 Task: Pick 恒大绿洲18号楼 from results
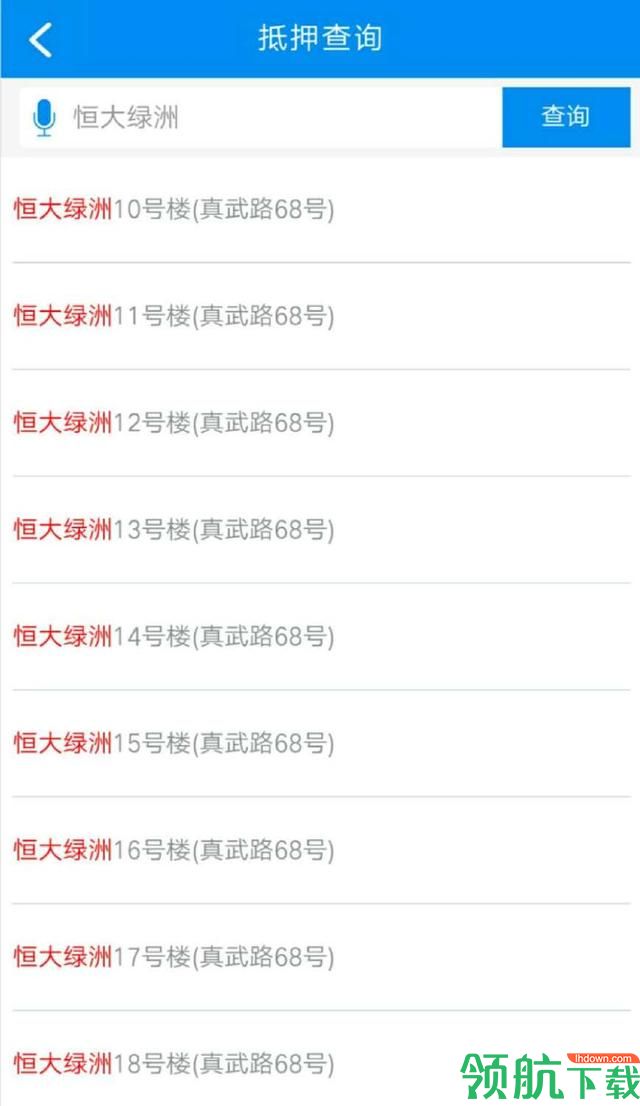coord(174,1064)
